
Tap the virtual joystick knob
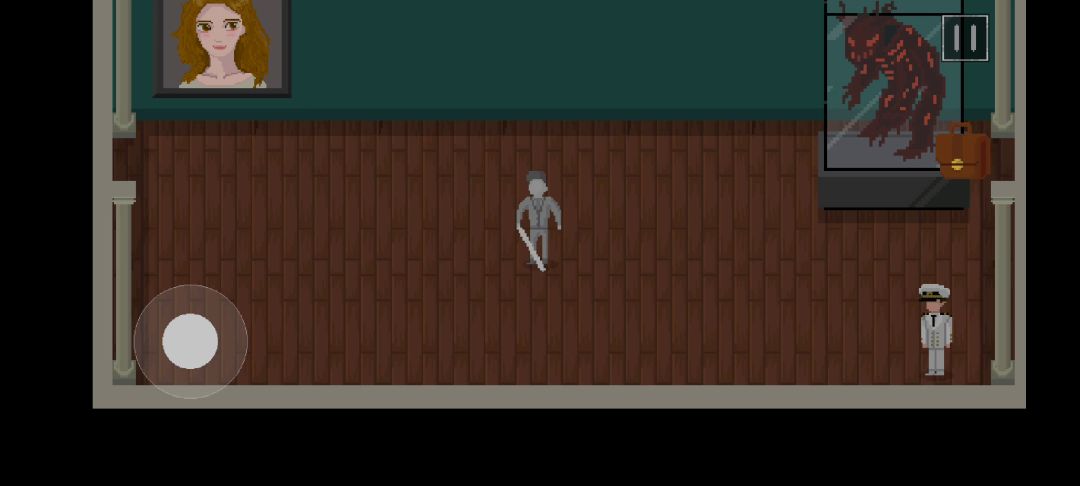[x=190, y=341]
